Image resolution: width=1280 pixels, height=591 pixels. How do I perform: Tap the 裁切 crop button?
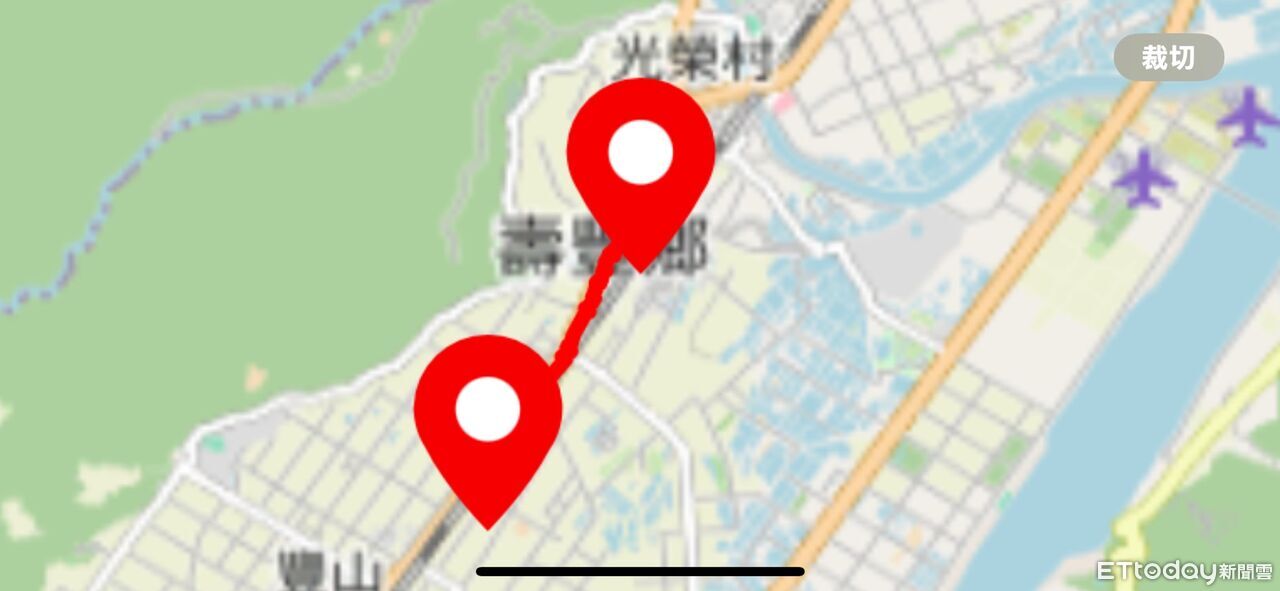point(1168,57)
